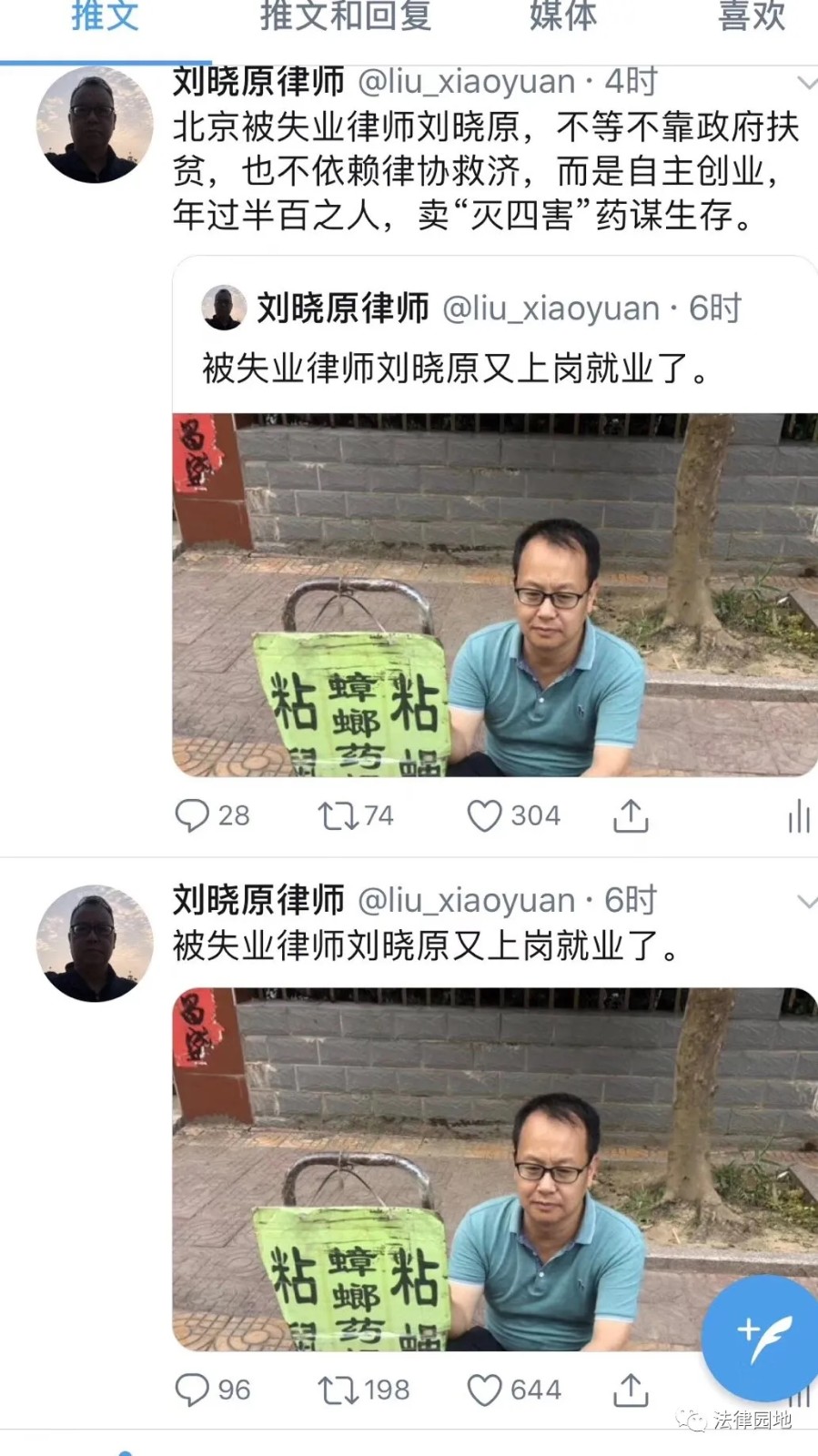
Task: Share the tweet posted 6时 ago
Action: click(x=631, y=1390)
